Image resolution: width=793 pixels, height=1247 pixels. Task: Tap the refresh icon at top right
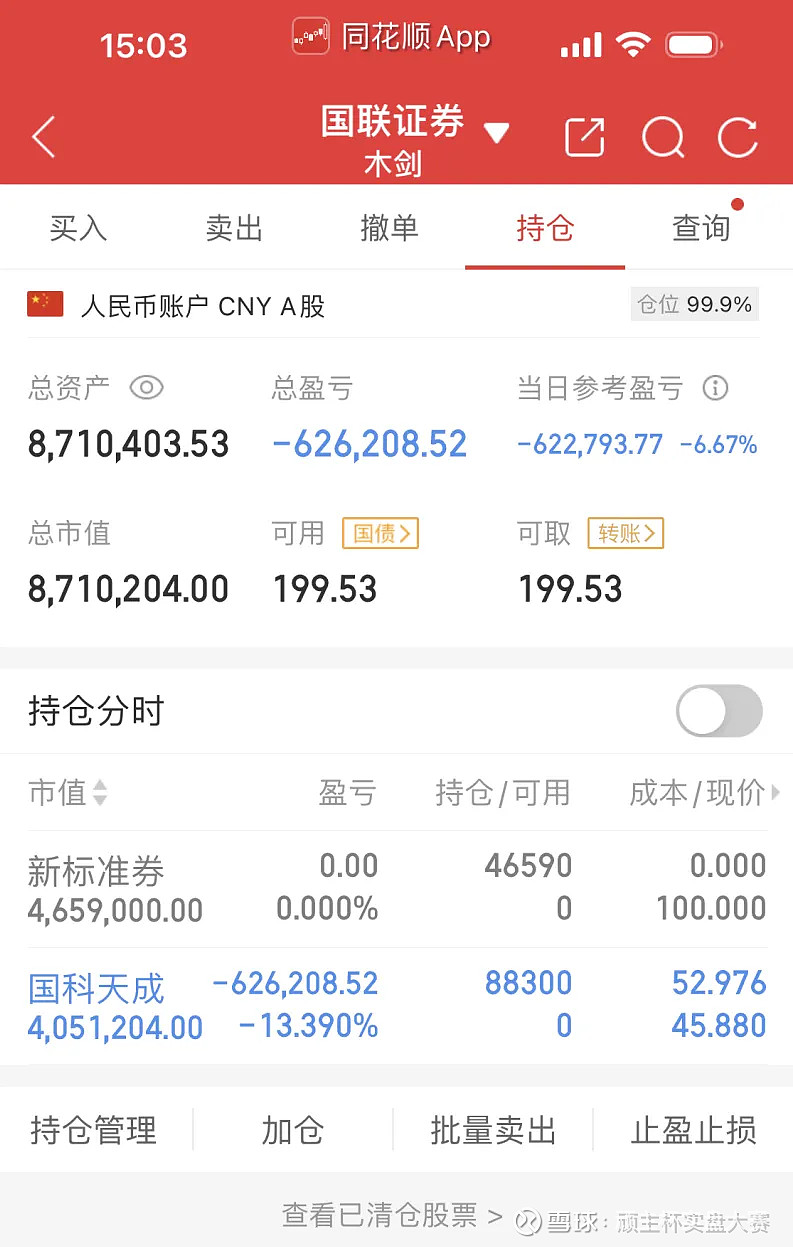(x=738, y=137)
